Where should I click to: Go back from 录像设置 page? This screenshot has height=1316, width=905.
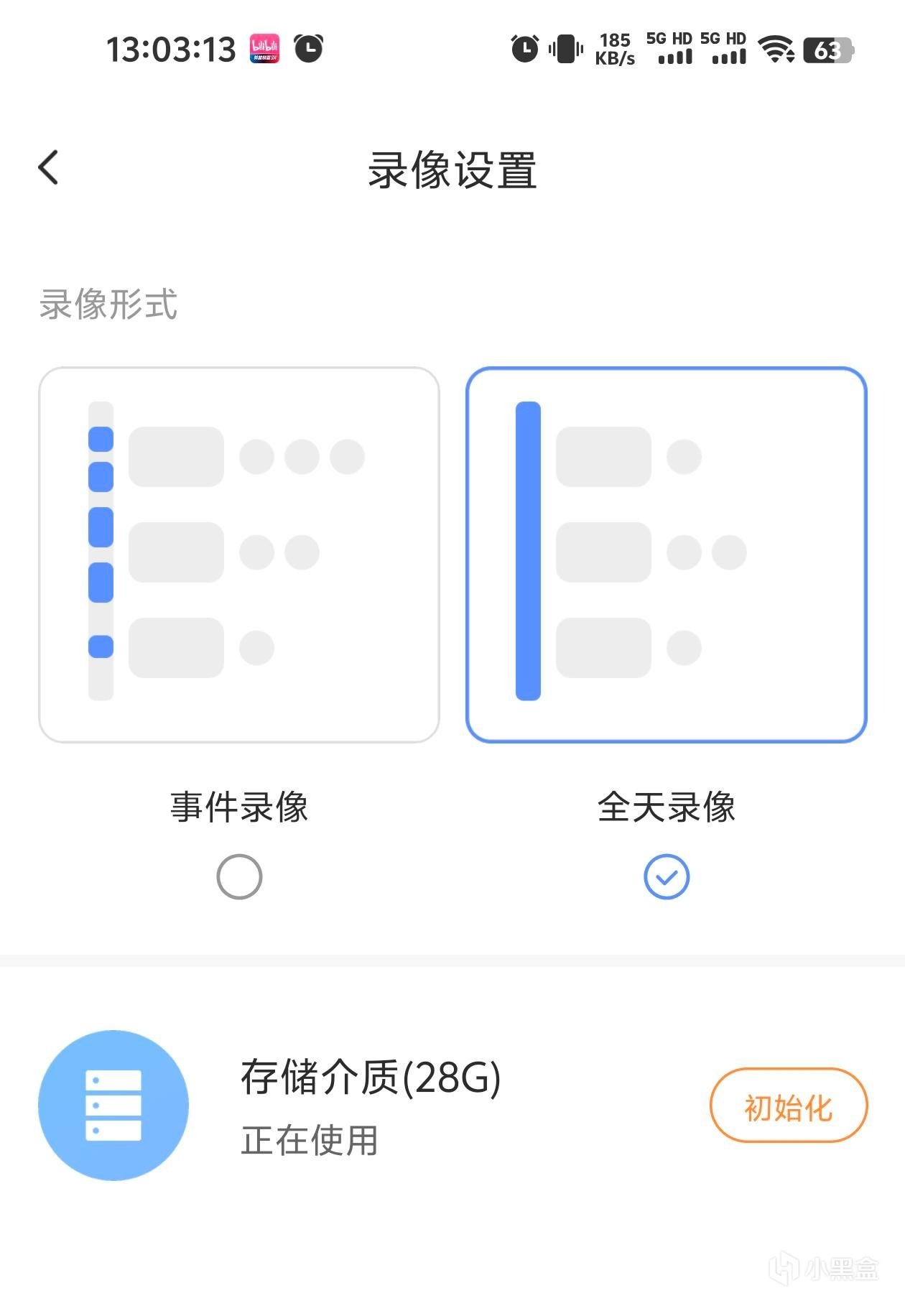[49, 168]
